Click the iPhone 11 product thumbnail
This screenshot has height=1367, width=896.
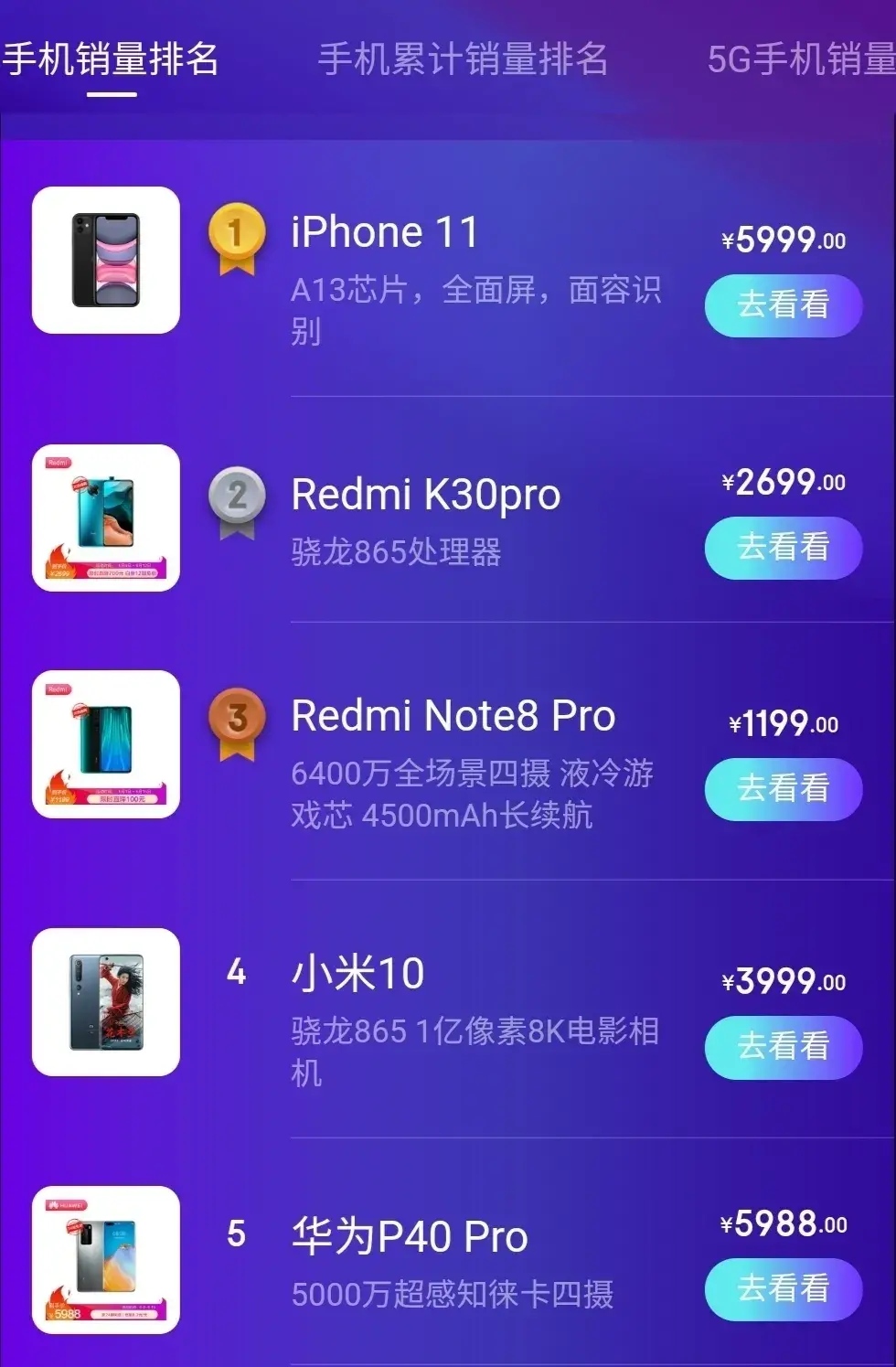click(x=105, y=259)
